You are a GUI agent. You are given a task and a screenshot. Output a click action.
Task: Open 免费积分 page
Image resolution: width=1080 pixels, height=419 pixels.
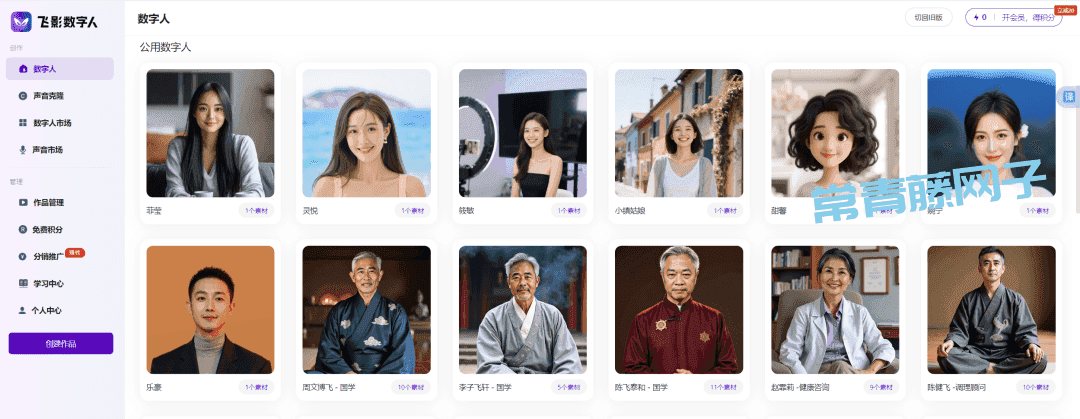58,229
